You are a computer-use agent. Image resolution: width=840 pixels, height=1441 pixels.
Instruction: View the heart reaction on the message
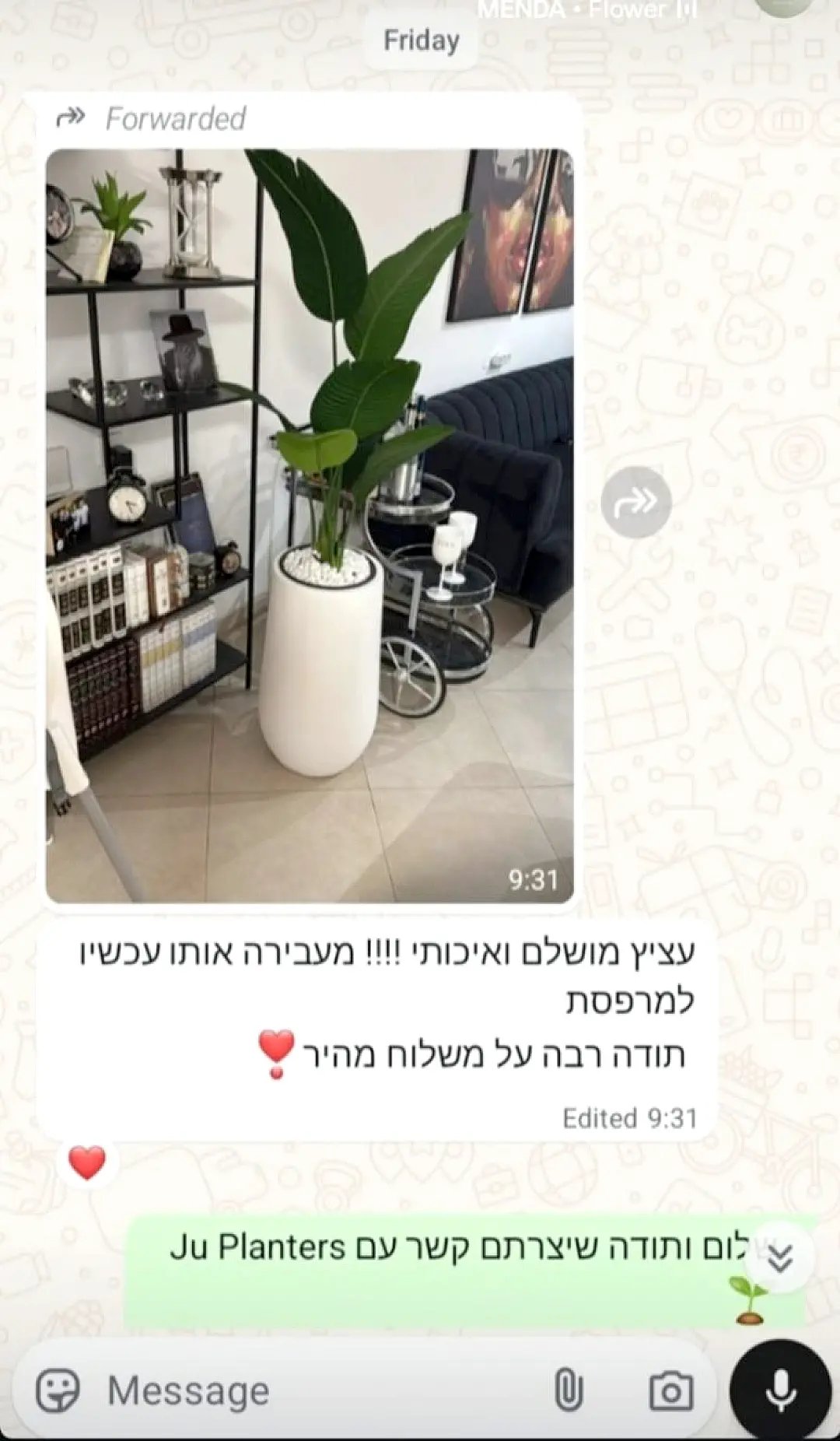86,1163
